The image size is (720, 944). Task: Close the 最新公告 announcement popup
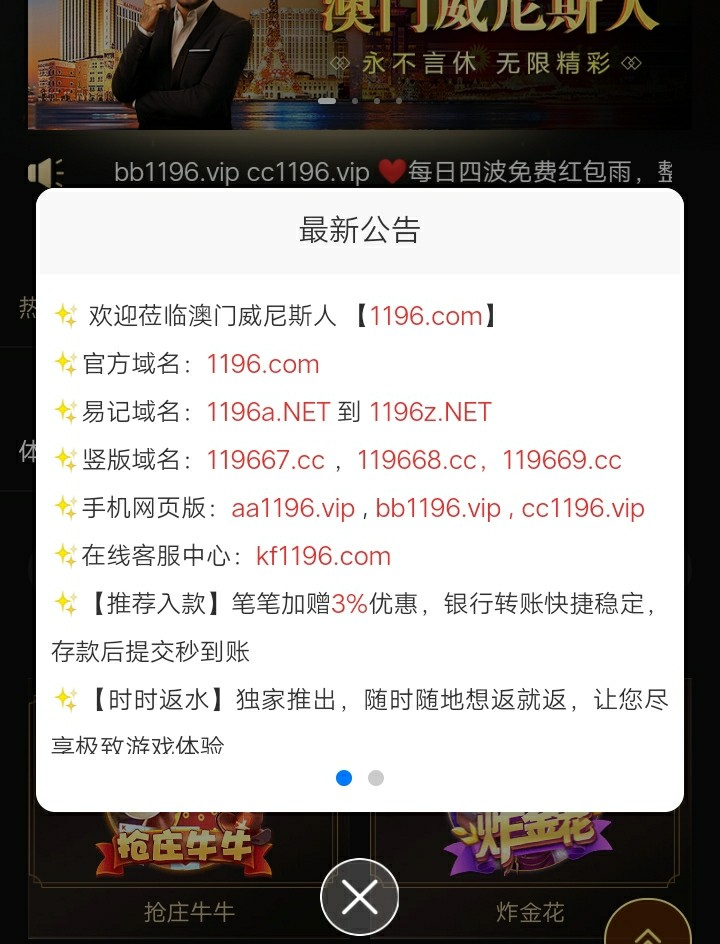click(x=359, y=897)
